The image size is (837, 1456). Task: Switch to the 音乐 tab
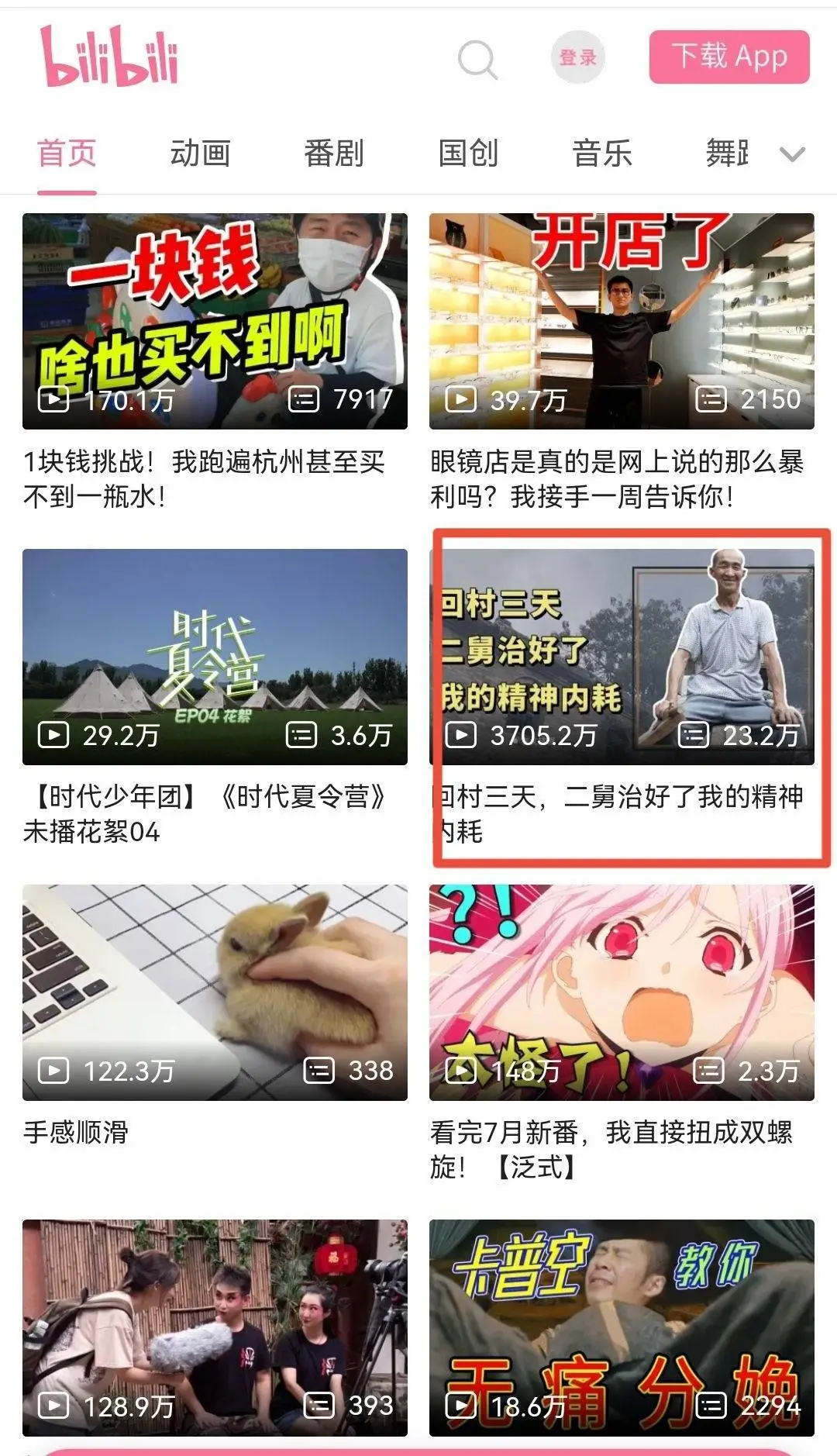coord(601,153)
